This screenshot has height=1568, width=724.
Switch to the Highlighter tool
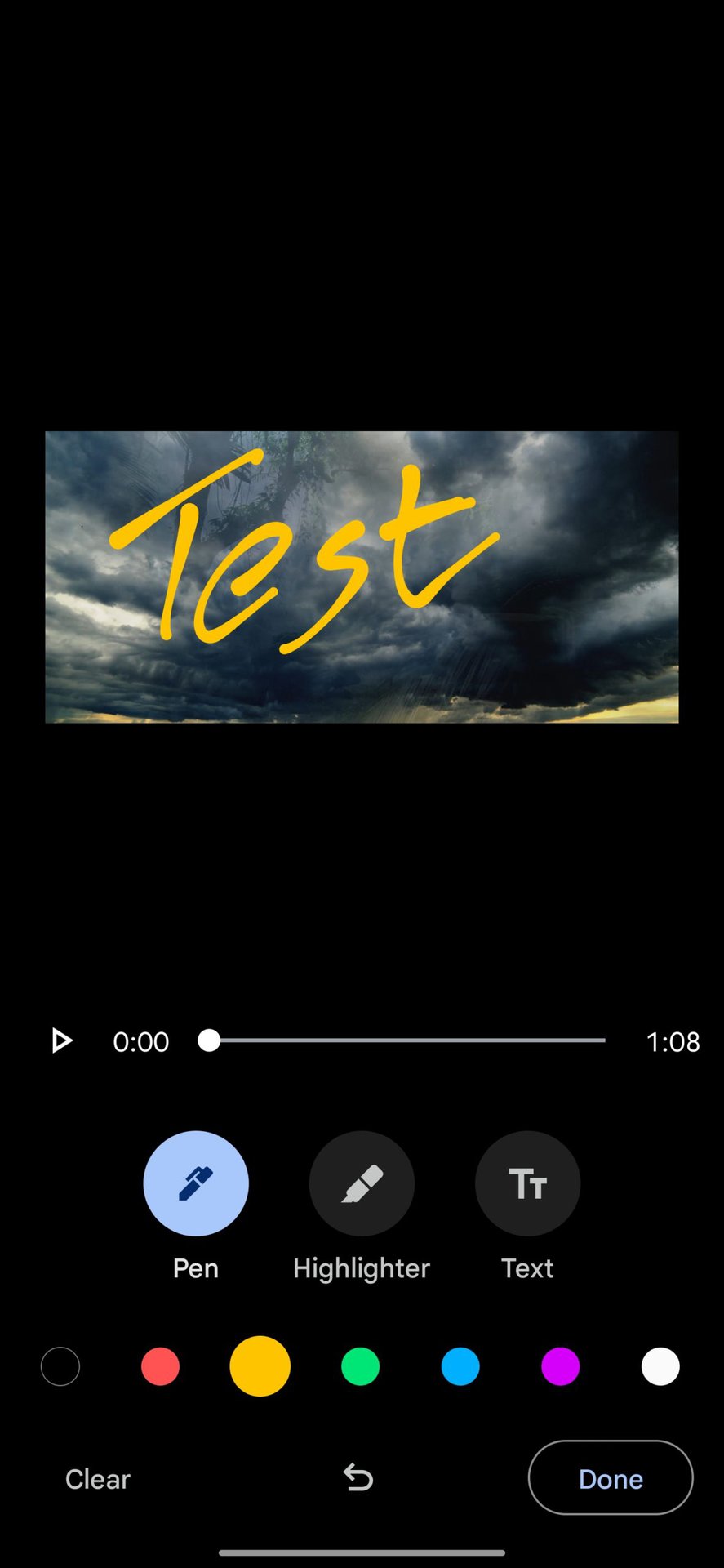(x=362, y=1183)
